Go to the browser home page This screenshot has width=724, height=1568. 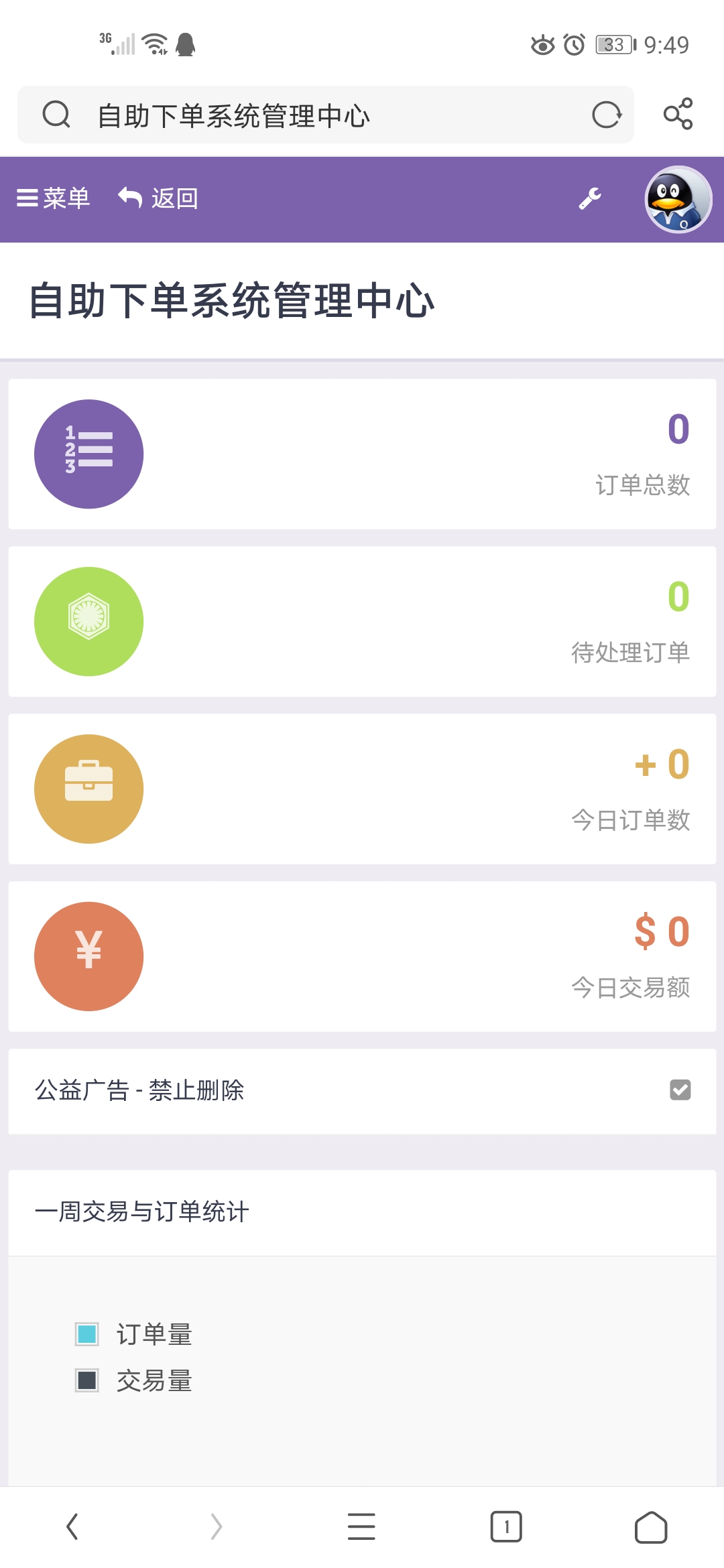[x=650, y=1527]
